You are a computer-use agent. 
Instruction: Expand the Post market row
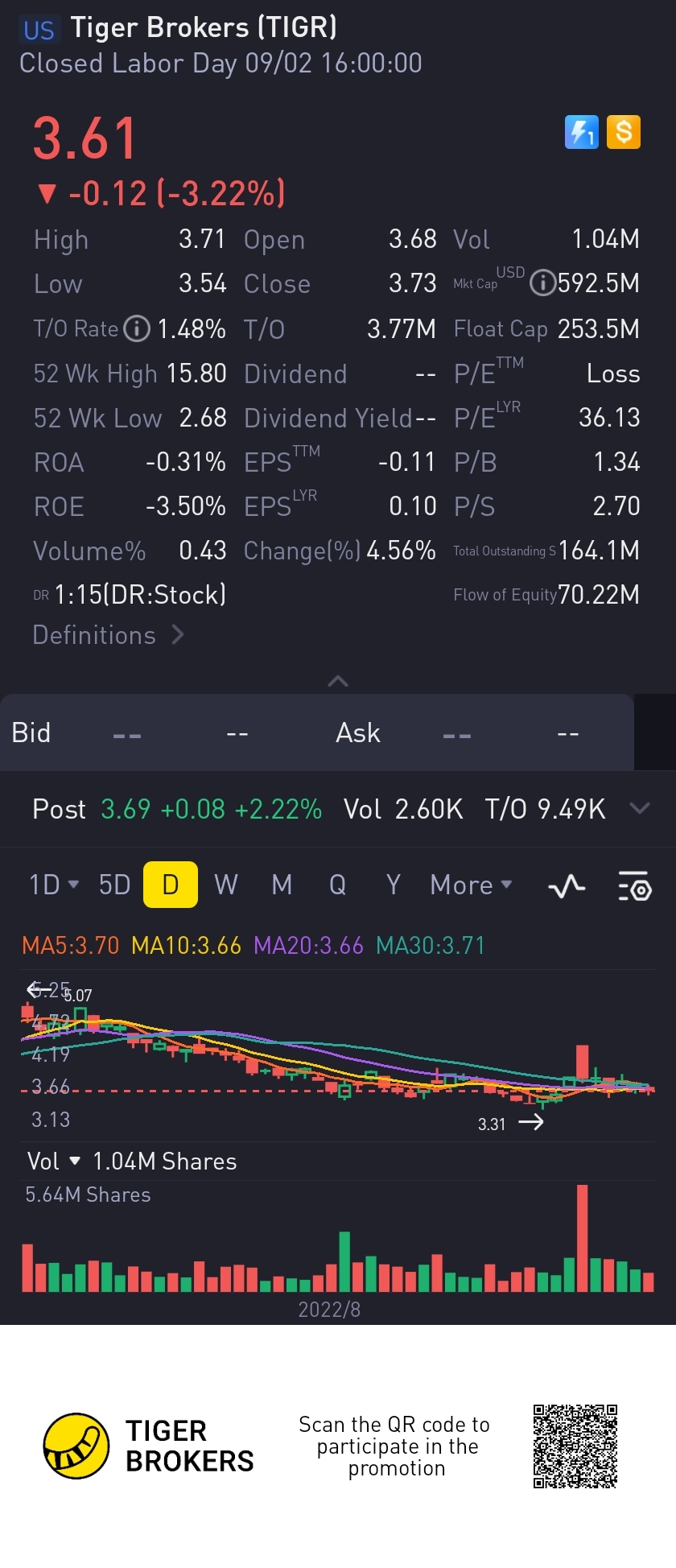coord(640,809)
